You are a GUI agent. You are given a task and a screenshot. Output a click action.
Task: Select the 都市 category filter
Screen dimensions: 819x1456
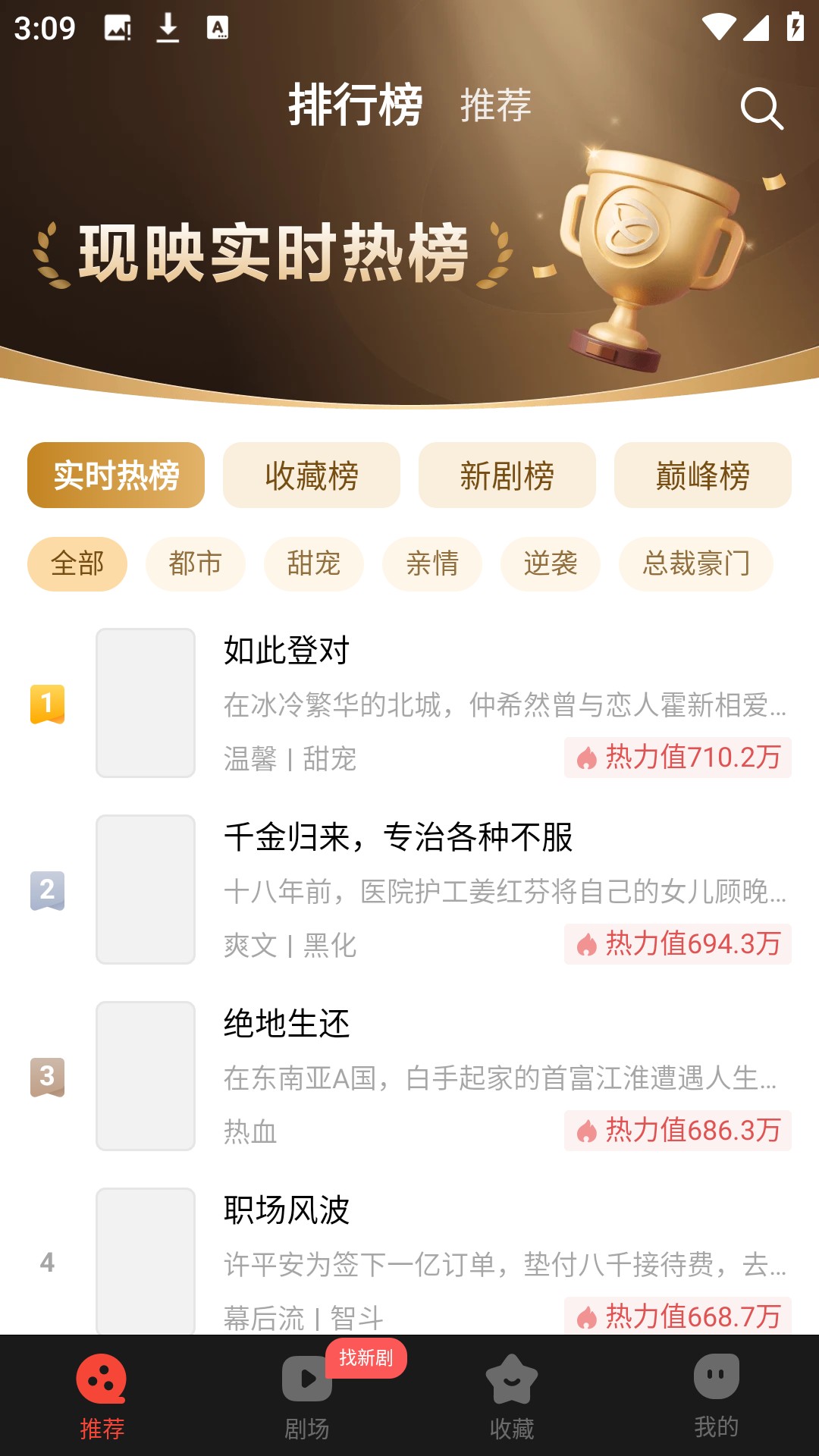[x=195, y=563]
